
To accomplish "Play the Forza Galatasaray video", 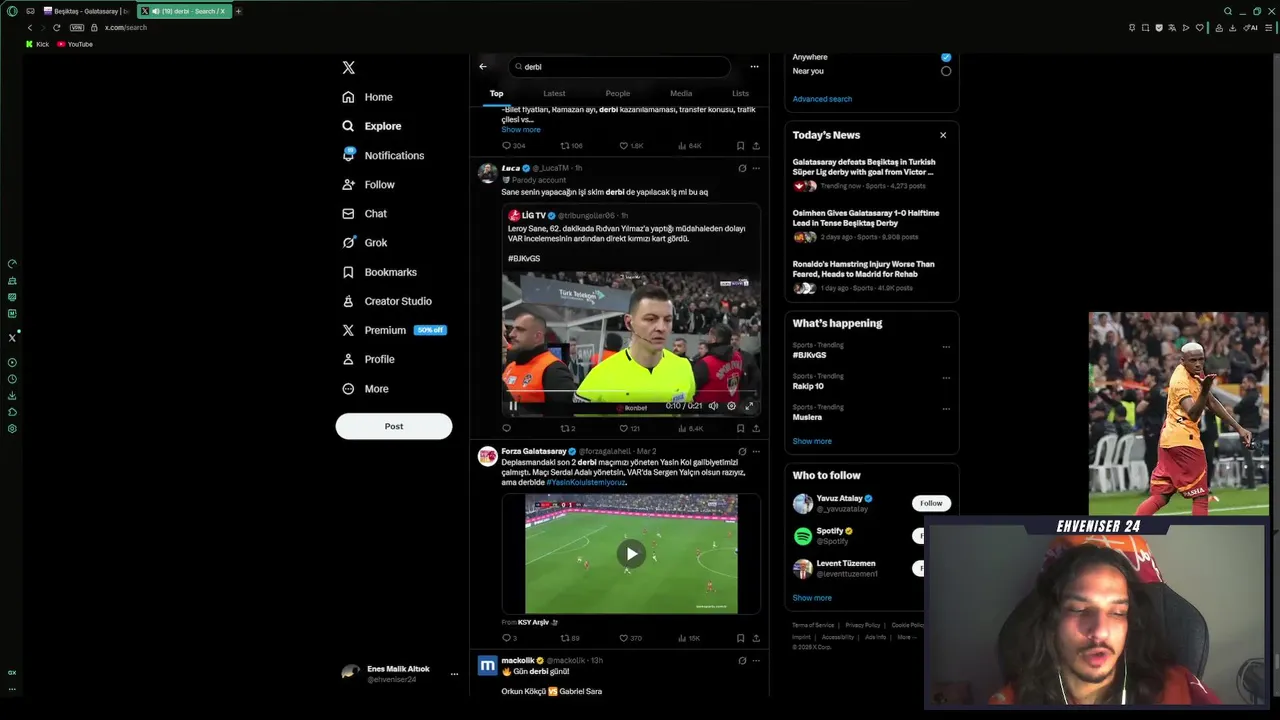I will [631, 554].
